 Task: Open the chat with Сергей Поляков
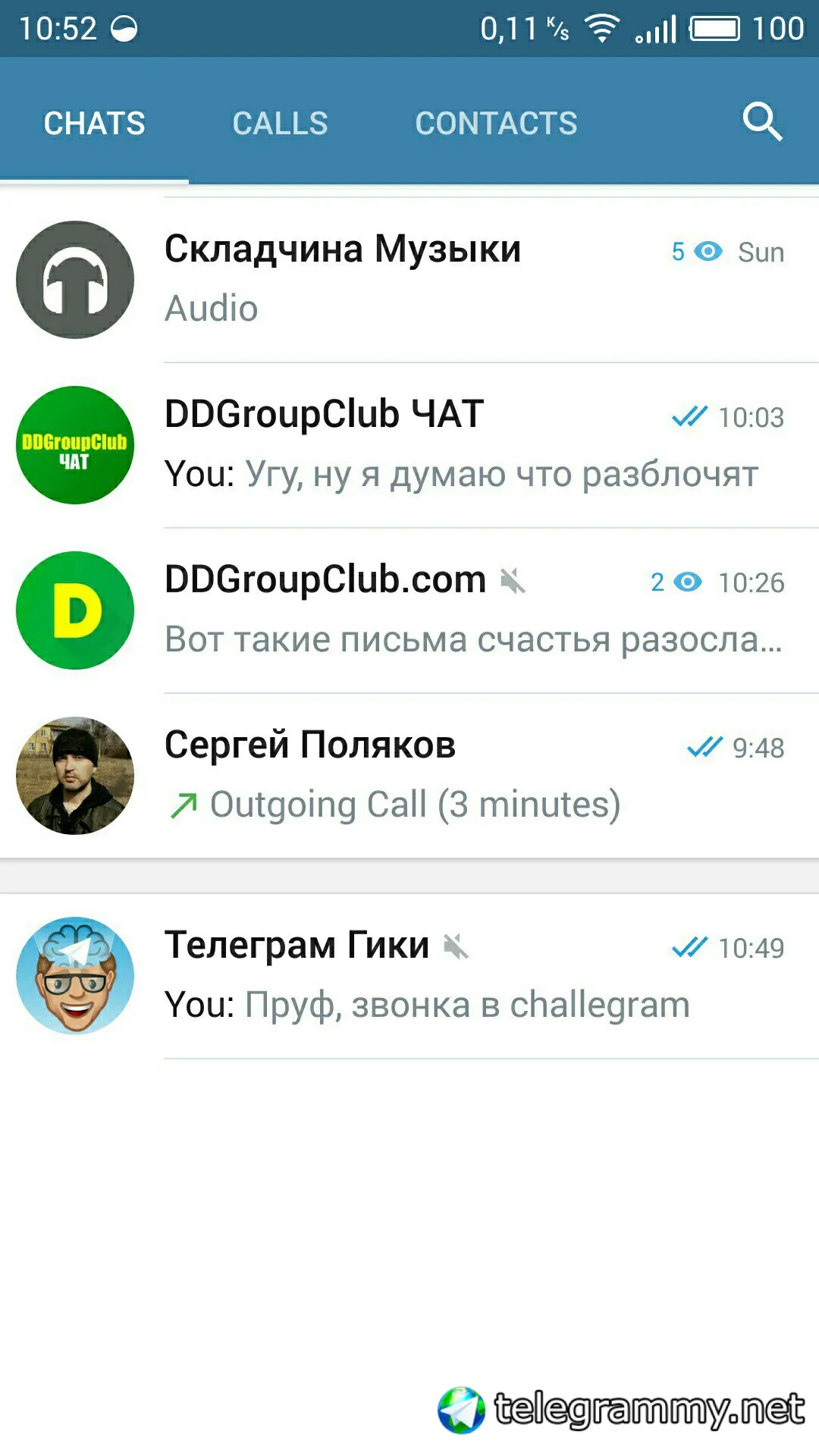[x=409, y=776]
